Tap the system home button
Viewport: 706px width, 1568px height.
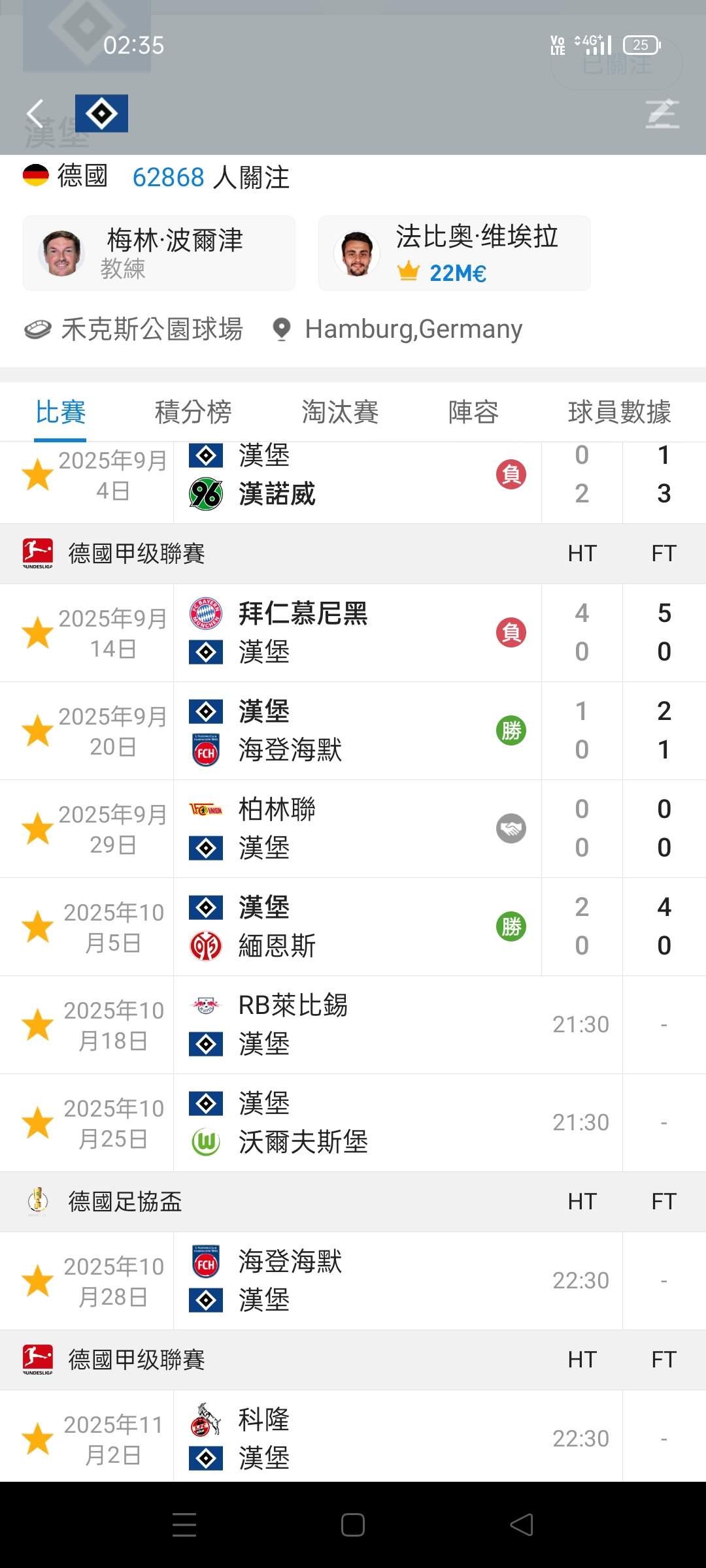(x=353, y=1525)
